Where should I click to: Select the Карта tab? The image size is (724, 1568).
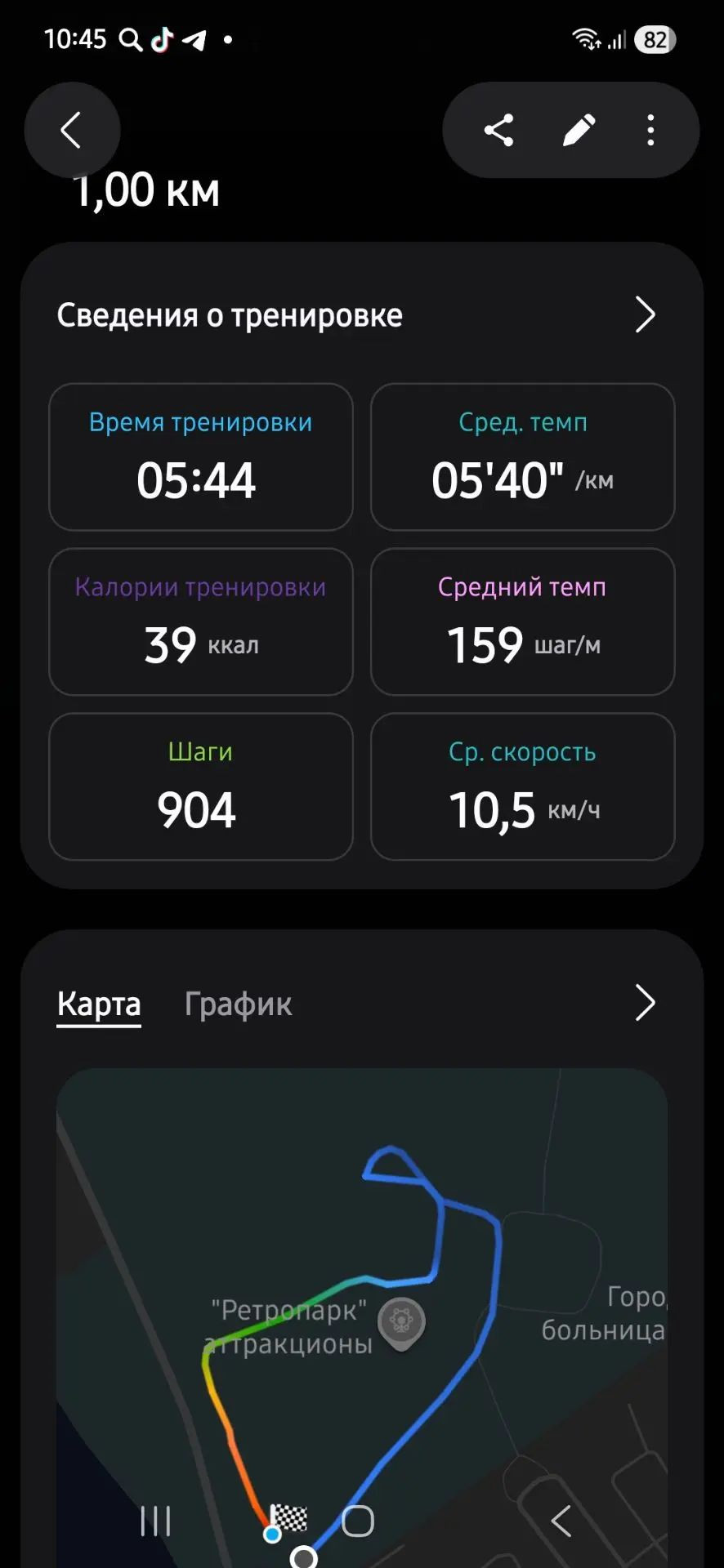tap(99, 1004)
